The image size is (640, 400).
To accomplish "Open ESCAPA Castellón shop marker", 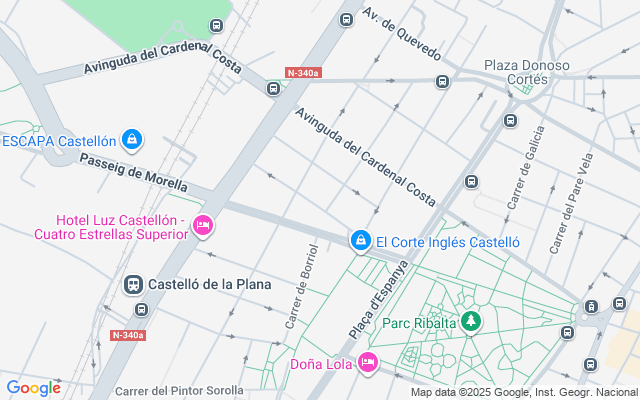I will pos(131,140).
